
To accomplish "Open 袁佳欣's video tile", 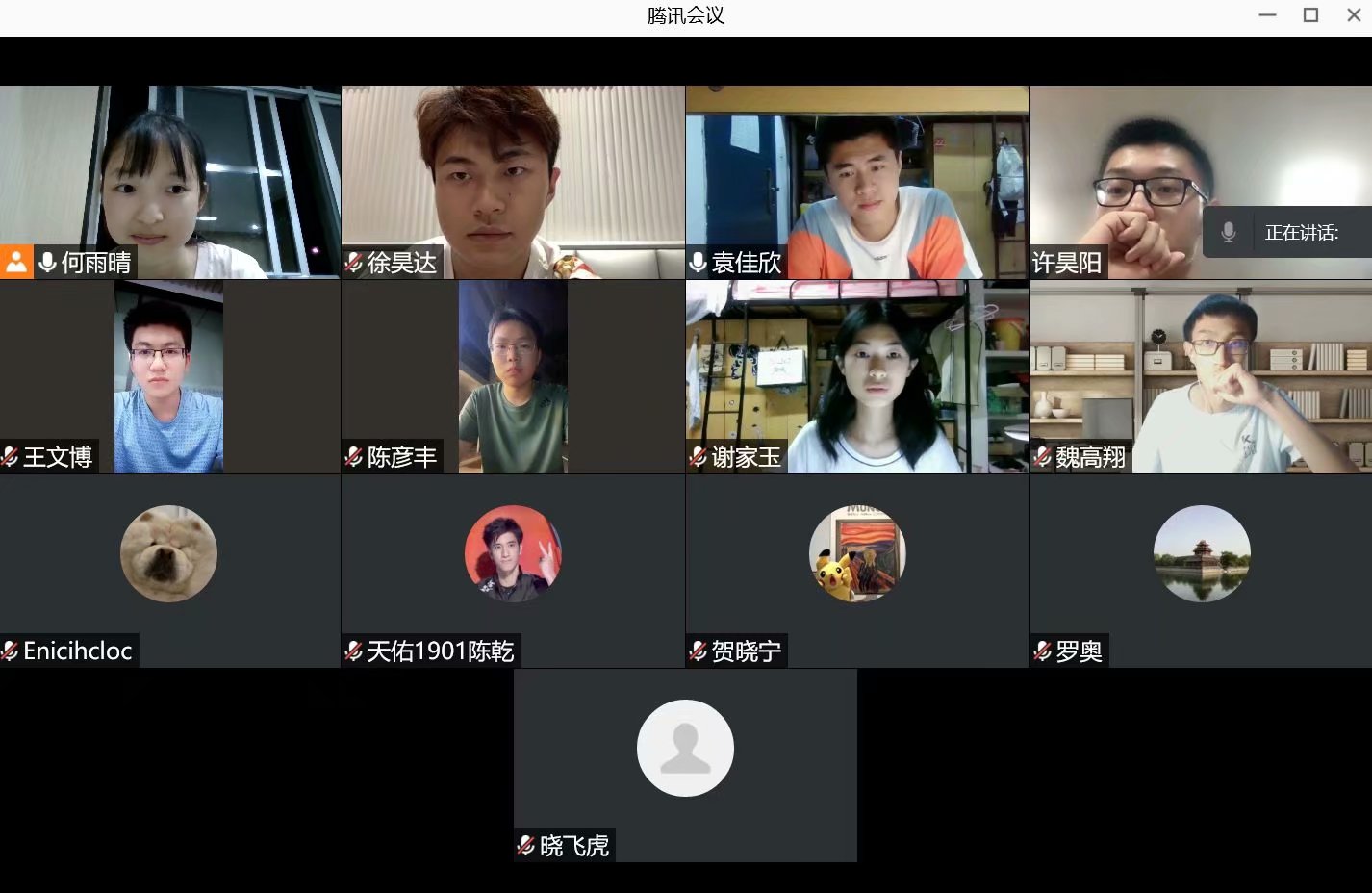I will click(857, 182).
